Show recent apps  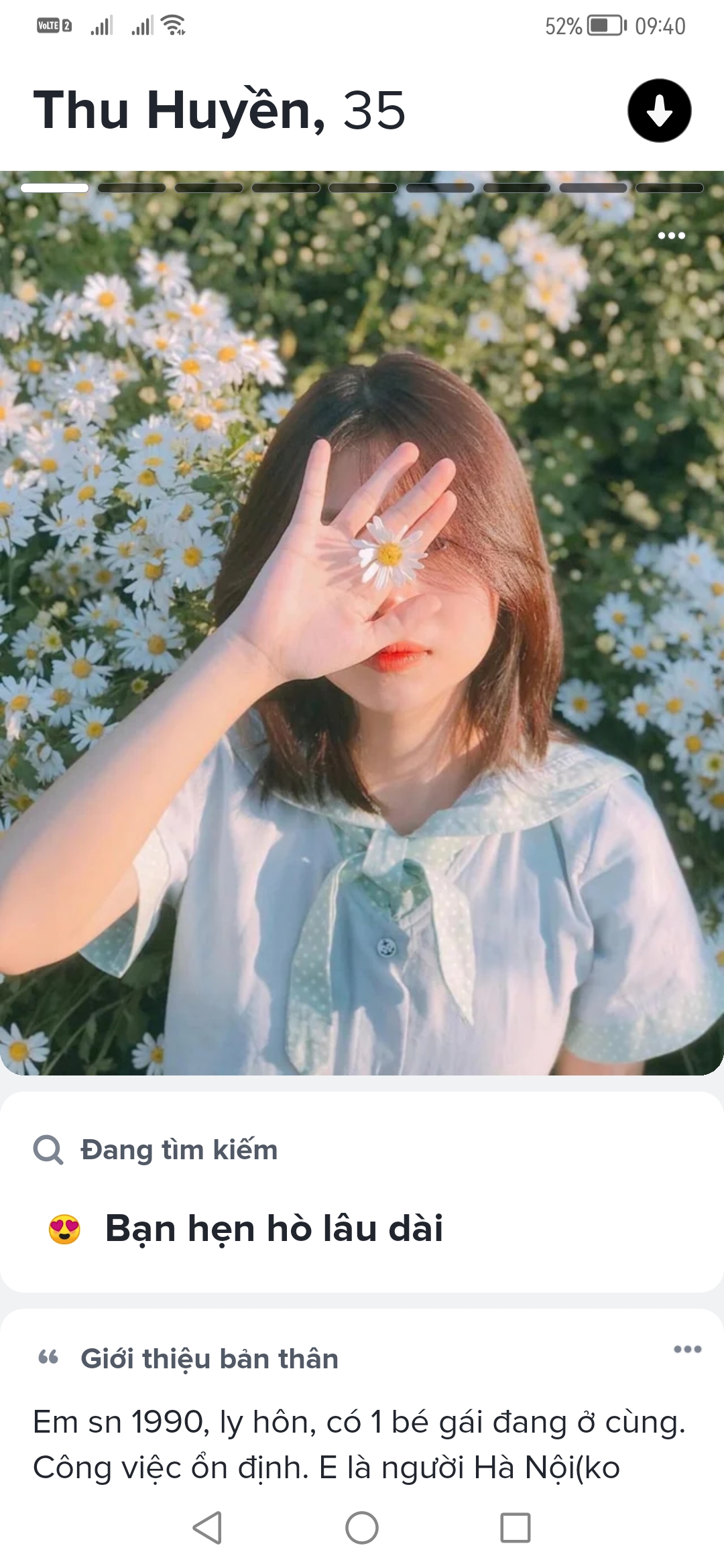pos(516,1528)
